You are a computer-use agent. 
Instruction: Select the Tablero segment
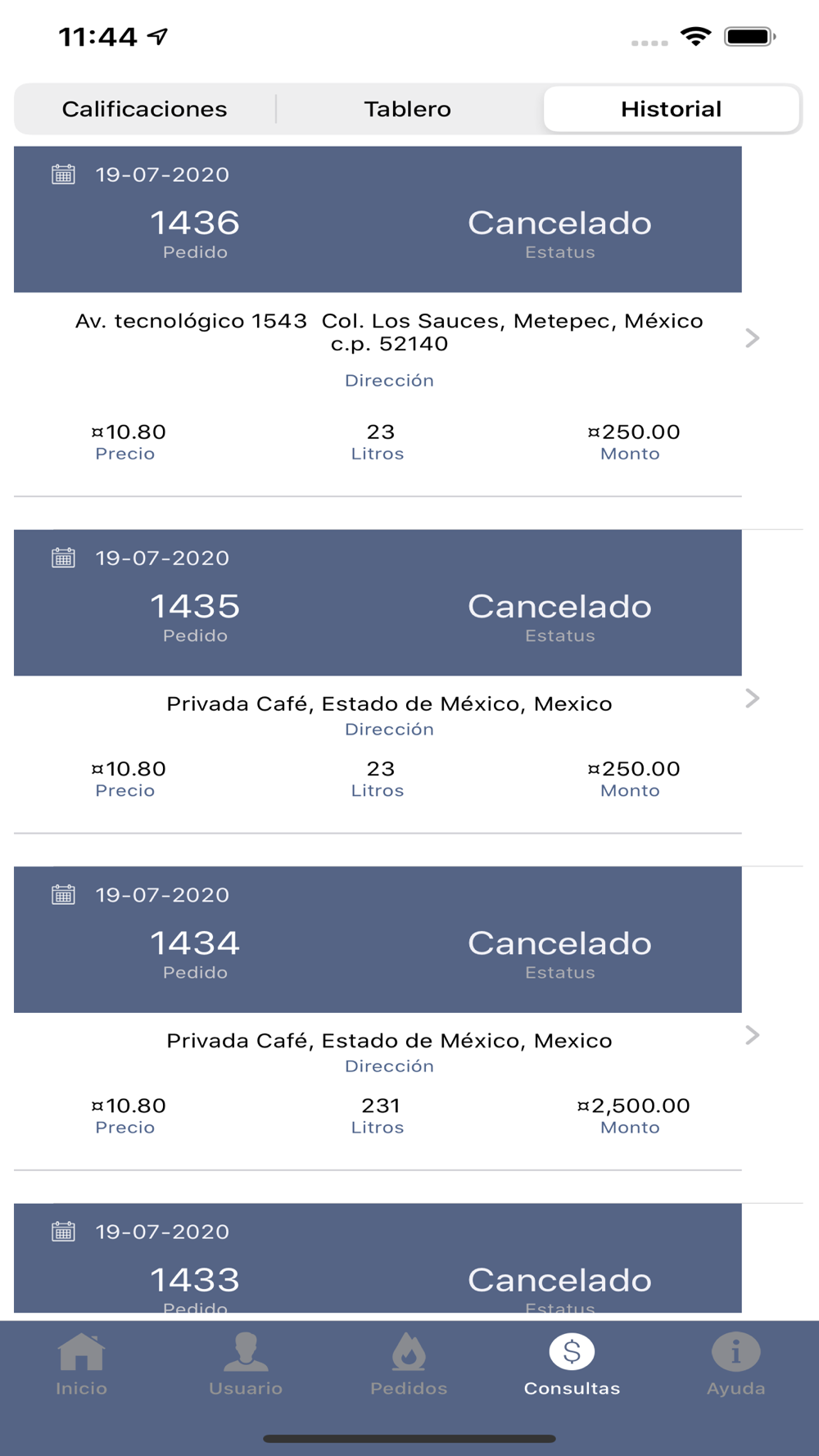[408, 109]
